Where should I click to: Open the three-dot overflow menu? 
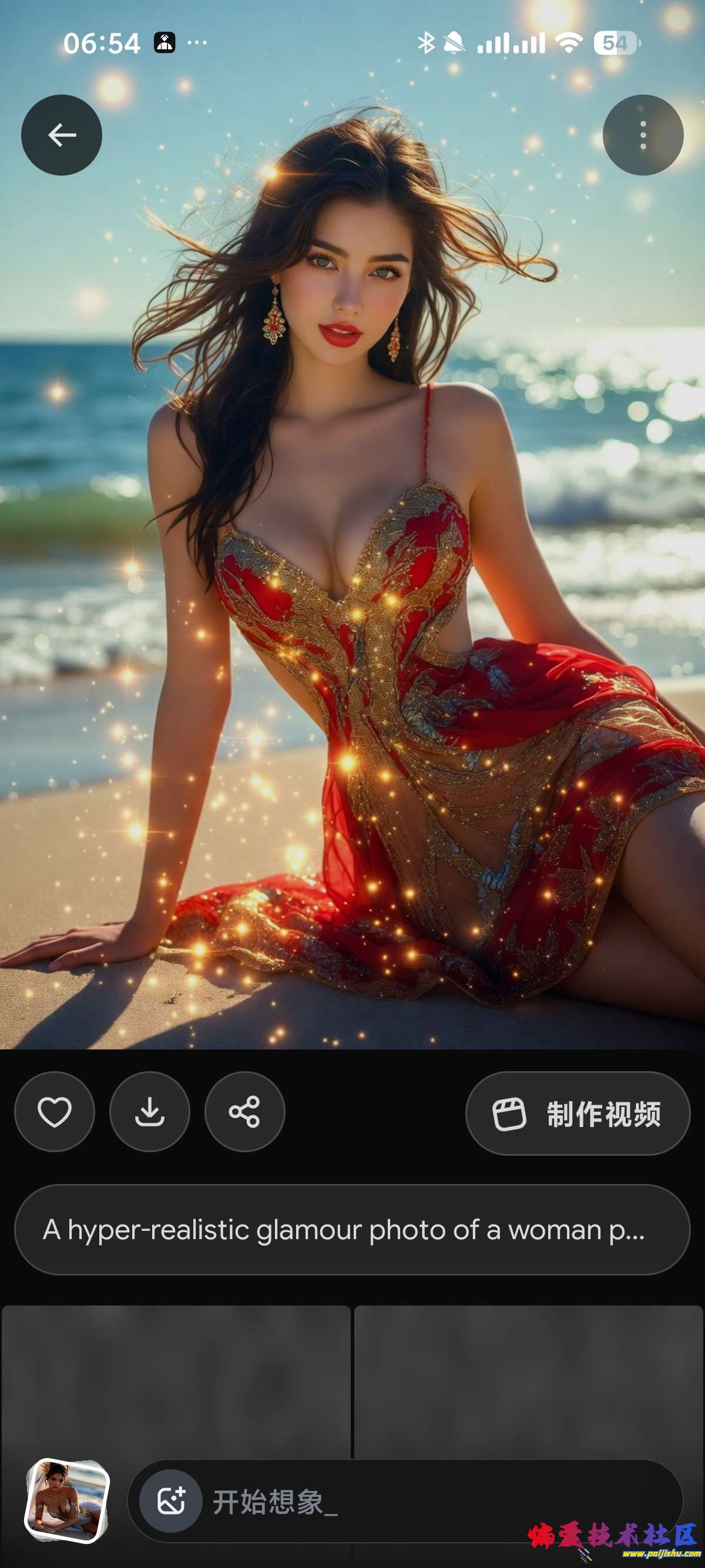643,135
